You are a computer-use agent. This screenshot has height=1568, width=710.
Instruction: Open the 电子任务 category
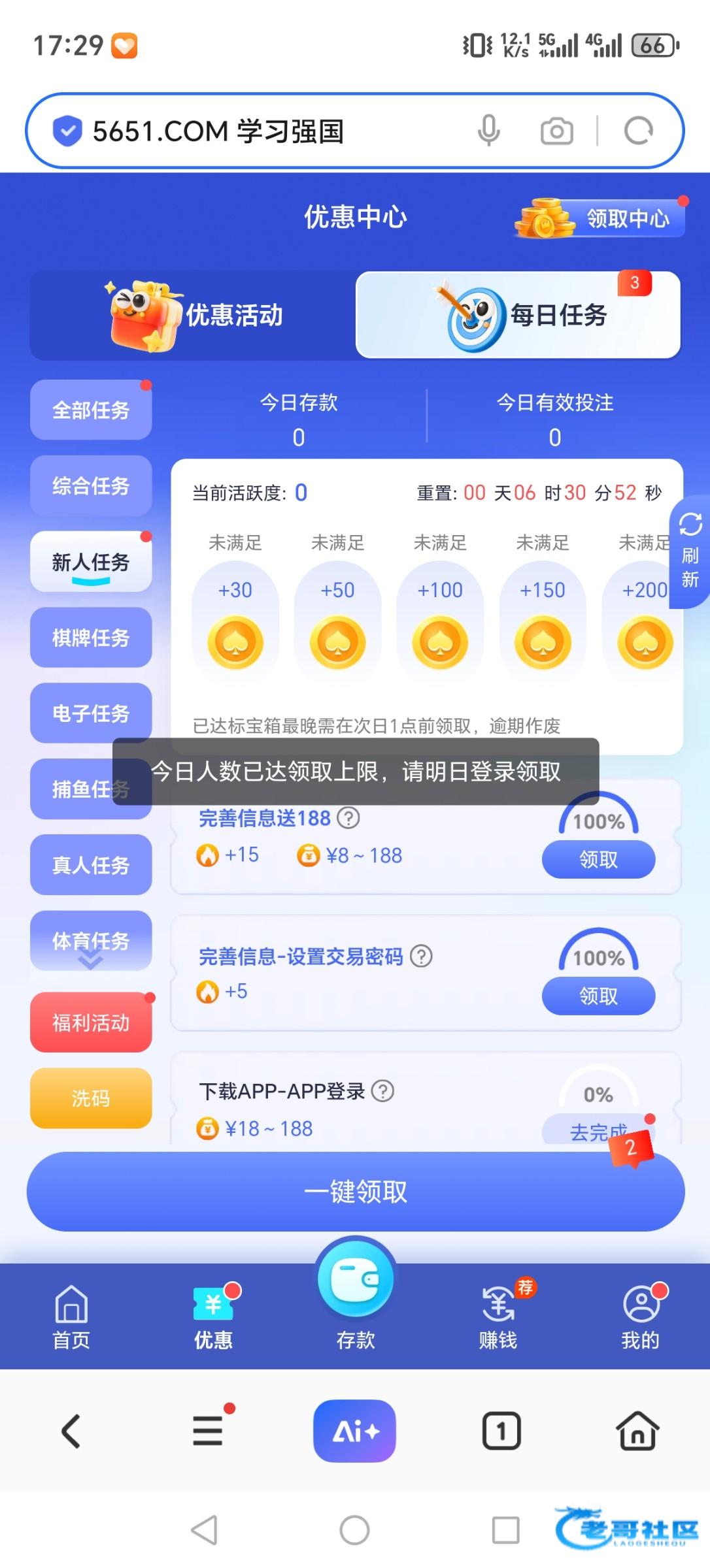91,713
